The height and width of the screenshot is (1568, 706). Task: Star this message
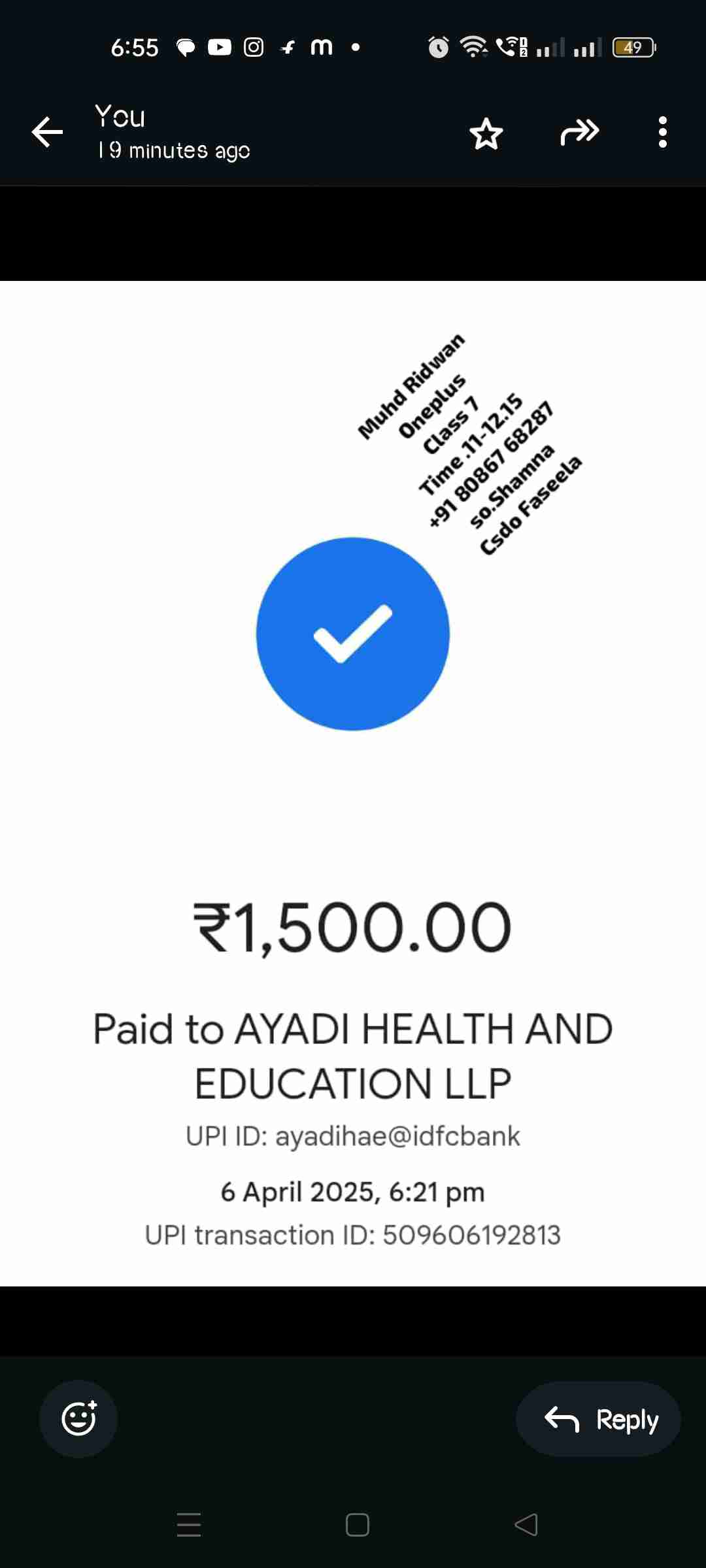point(486,133)
